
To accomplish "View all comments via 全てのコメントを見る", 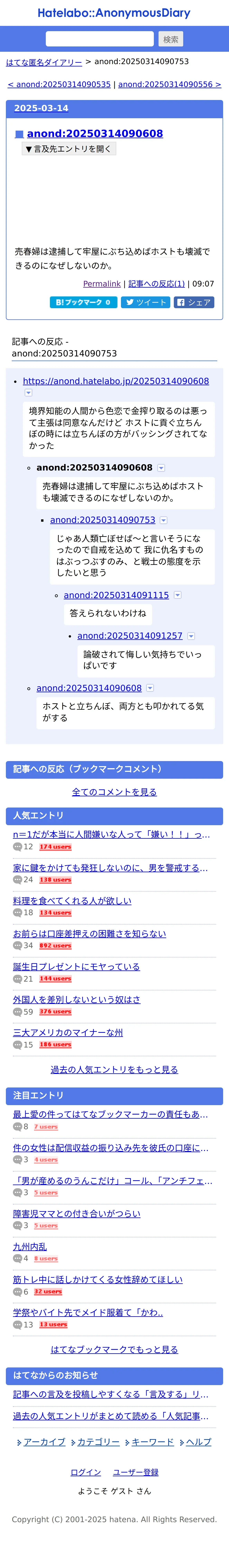I will click(x=114, y=792).
